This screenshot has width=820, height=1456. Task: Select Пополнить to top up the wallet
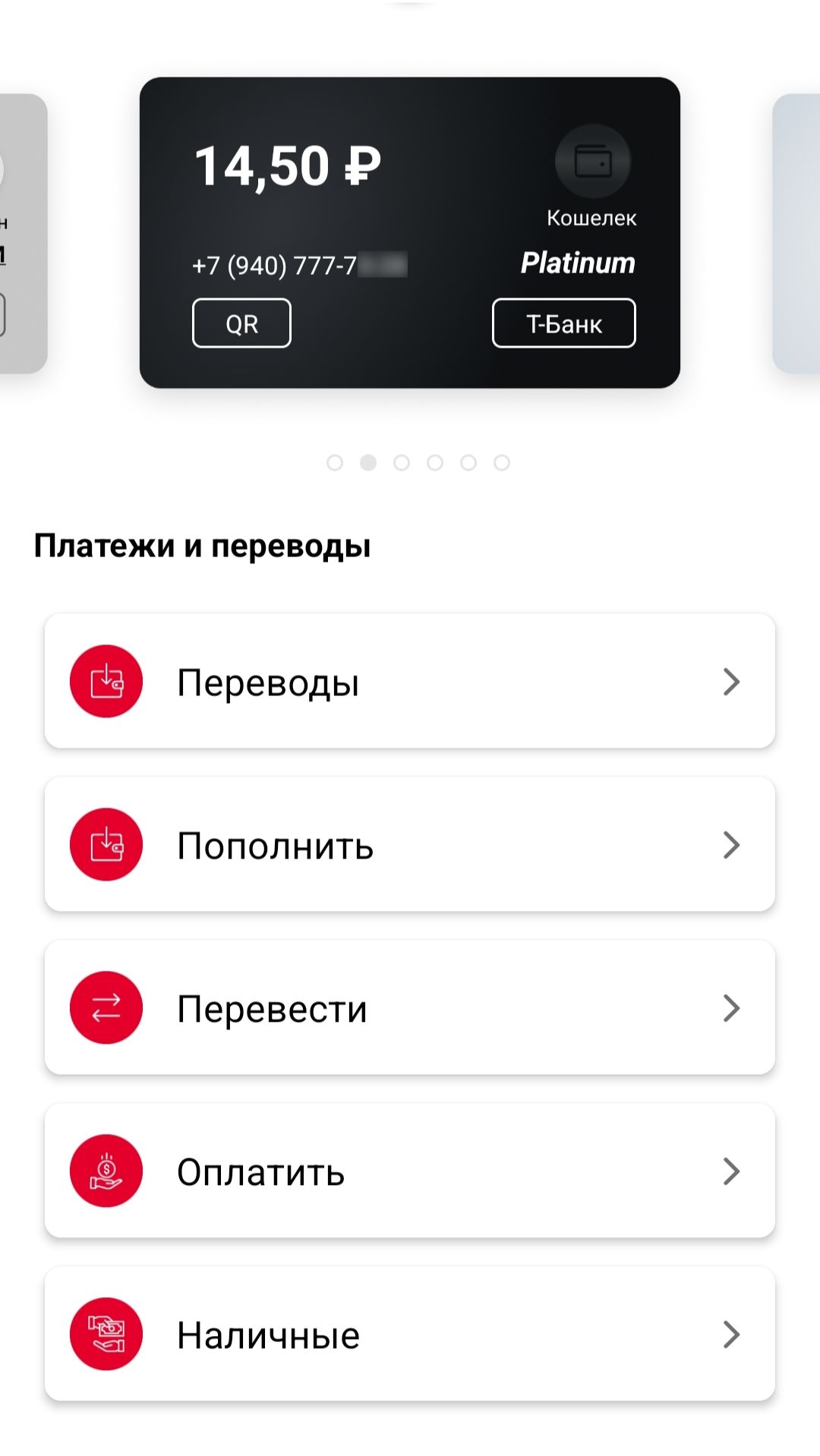click(410, 845)
